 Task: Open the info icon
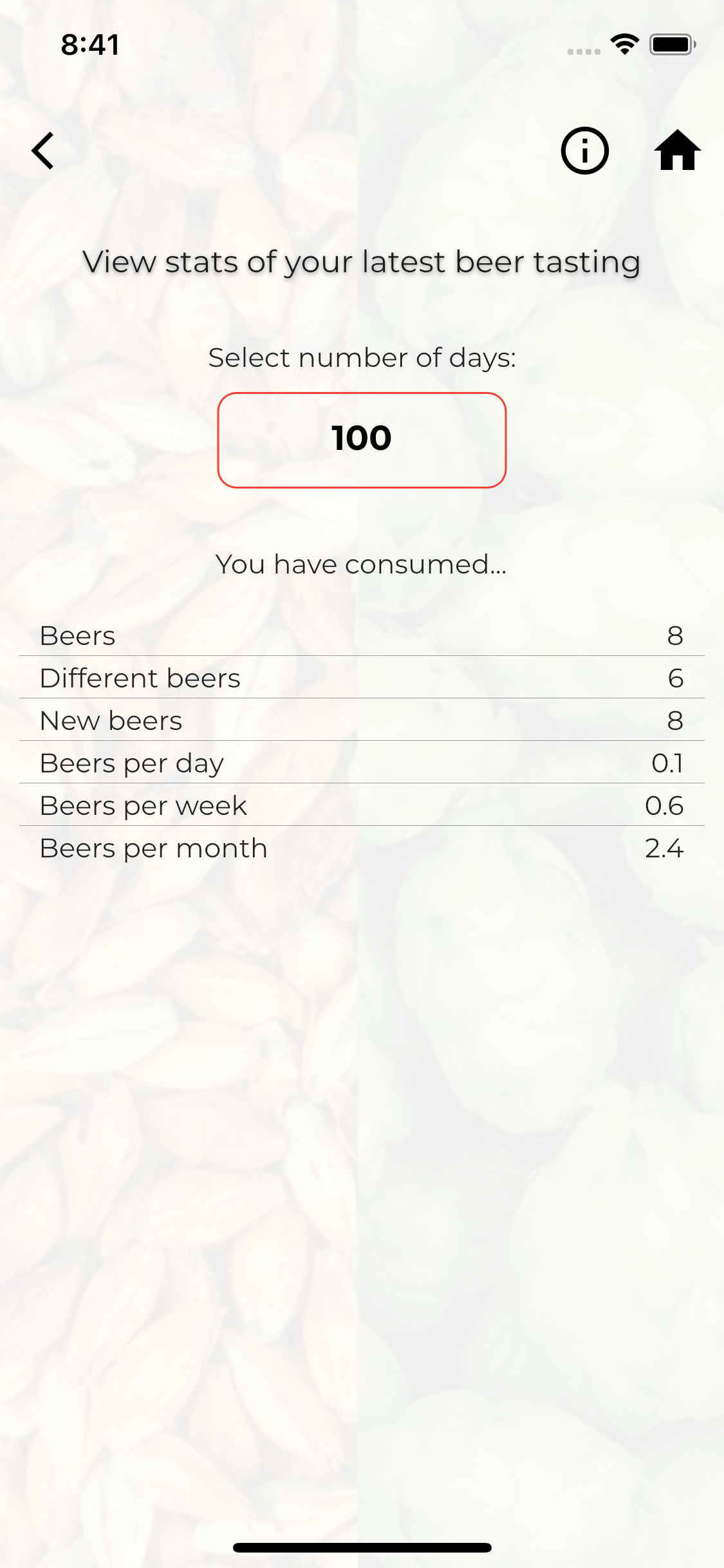pyautogui.click(x=584, y=151)
